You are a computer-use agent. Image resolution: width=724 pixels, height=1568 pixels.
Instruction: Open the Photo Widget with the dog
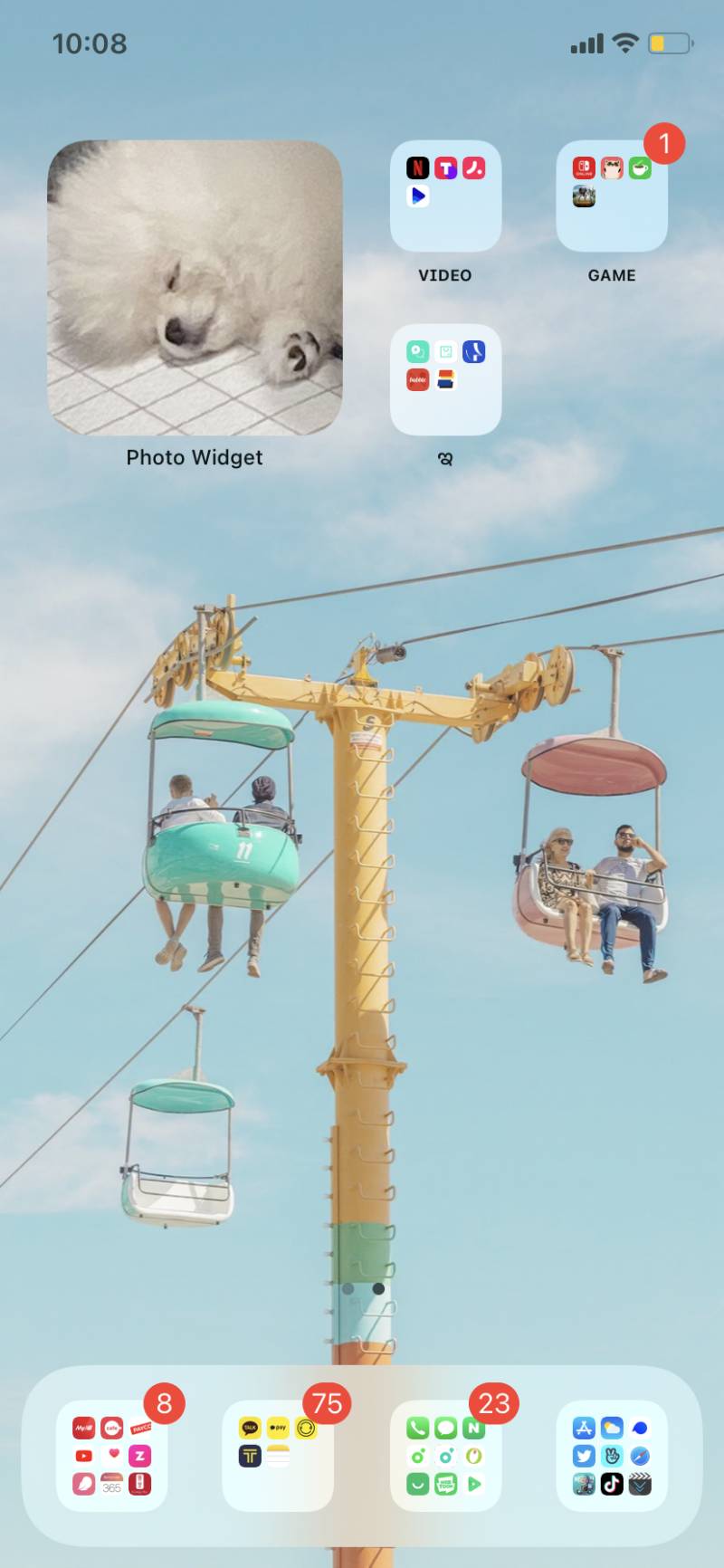pos(195,287)
